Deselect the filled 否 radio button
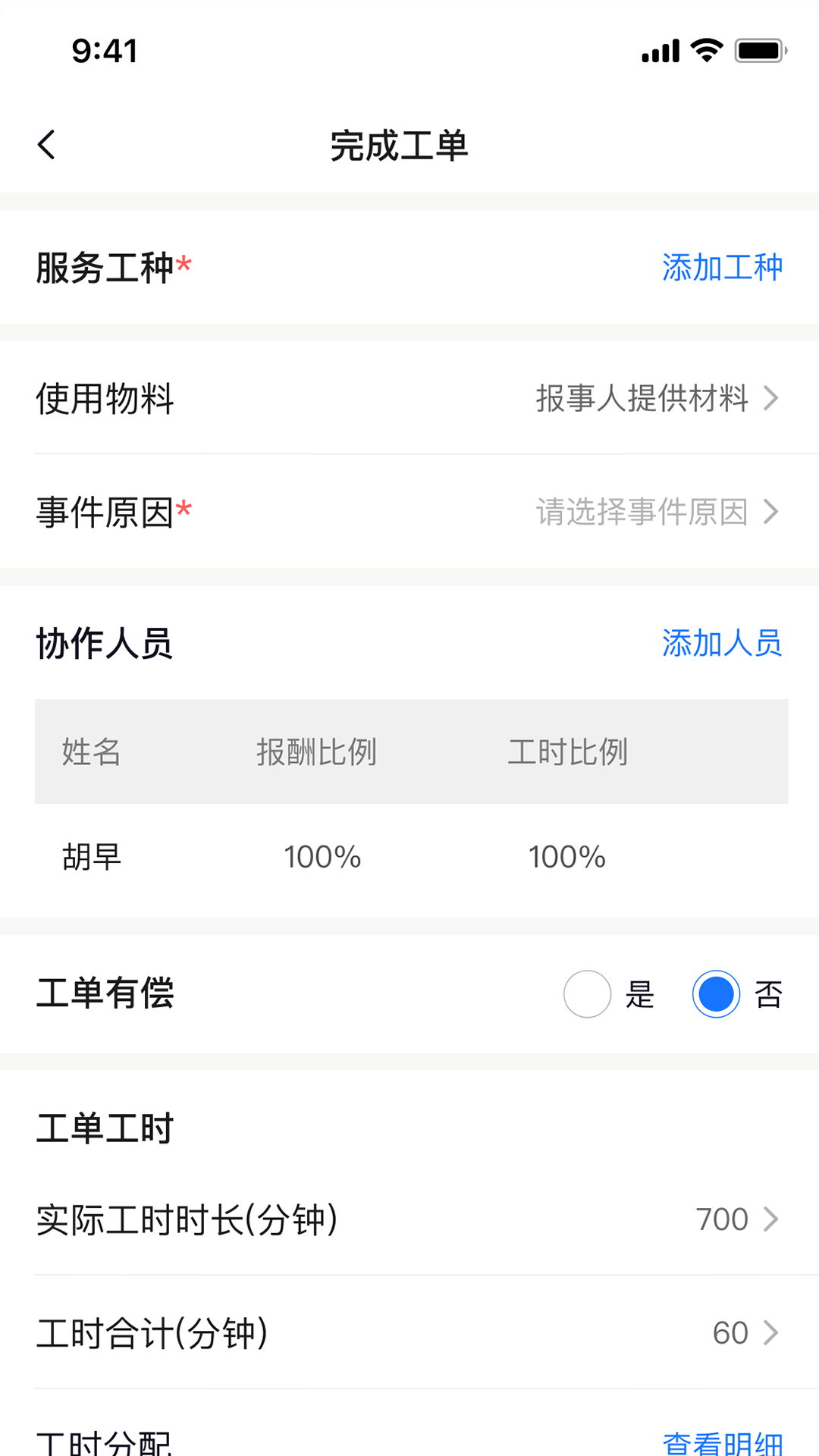This screenshot has height=1456, width=819. pyautogui.click(x=715, y=994)
